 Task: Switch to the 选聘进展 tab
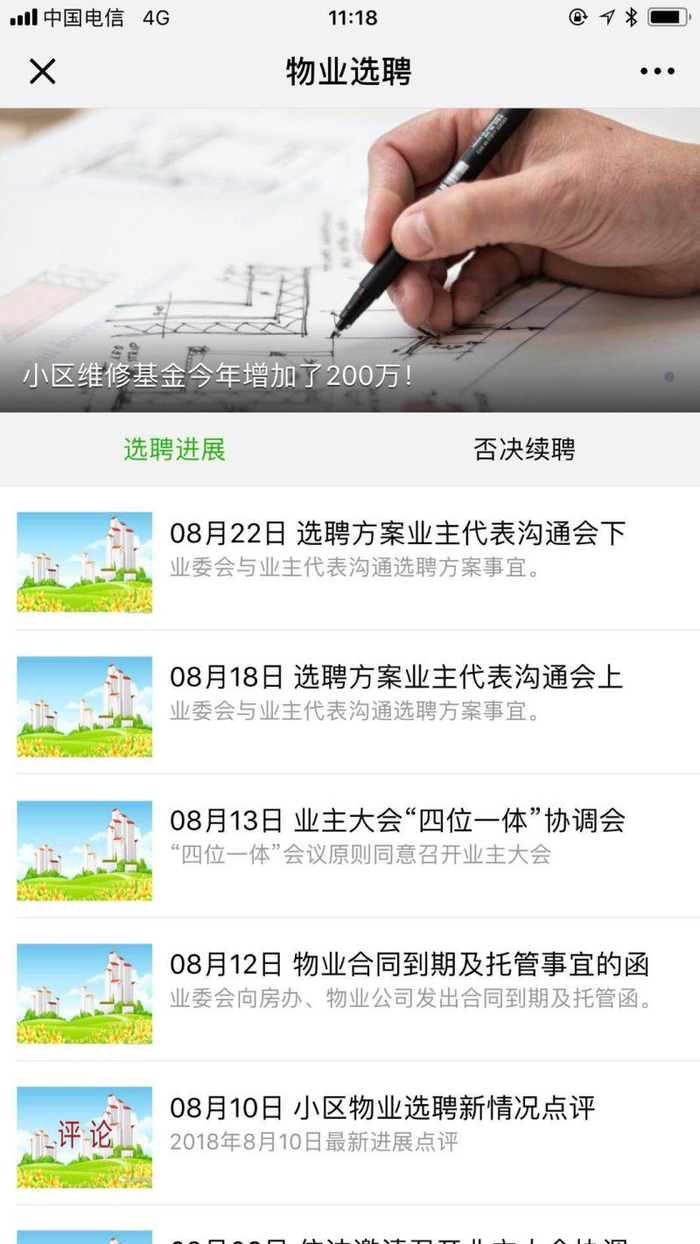(x=175, y=449)
